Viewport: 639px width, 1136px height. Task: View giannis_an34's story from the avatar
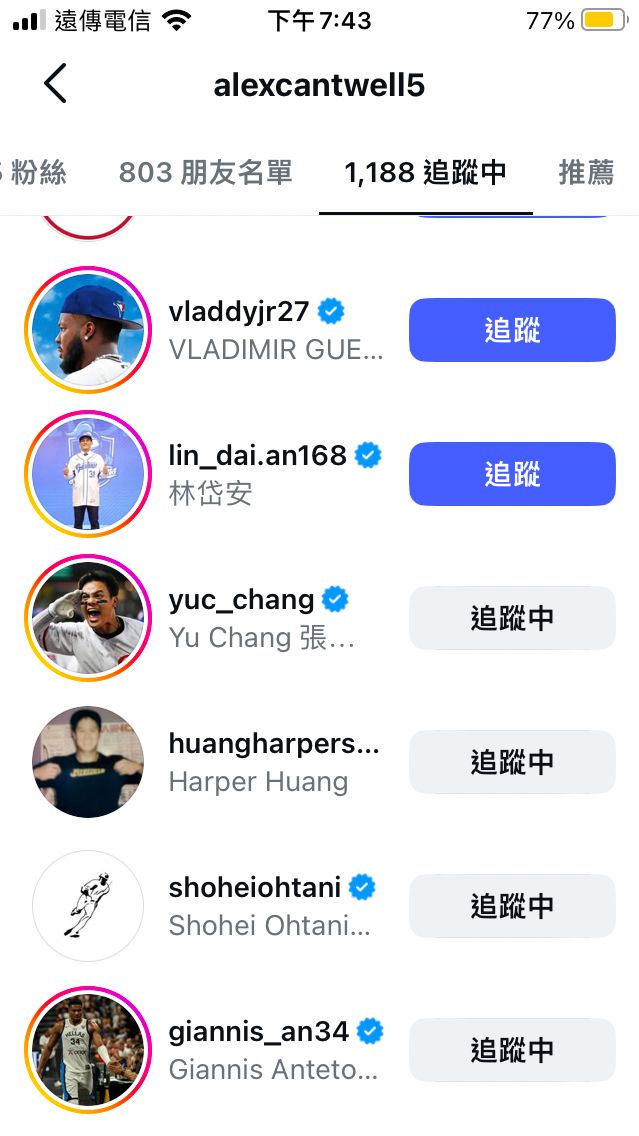coord(88,1050)
